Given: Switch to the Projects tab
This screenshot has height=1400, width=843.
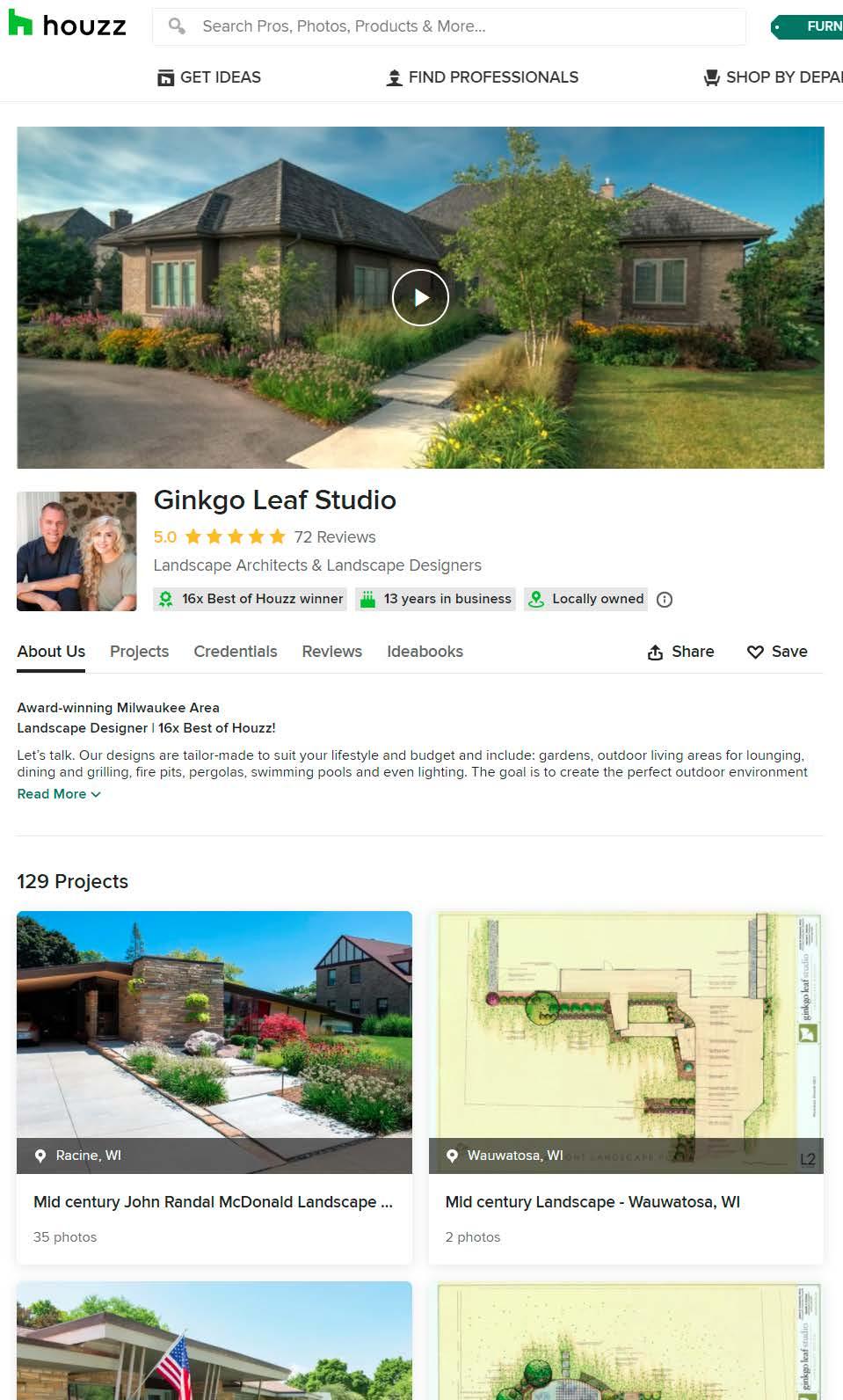Looking at the screenshot, I should click(x=139, y=652).
